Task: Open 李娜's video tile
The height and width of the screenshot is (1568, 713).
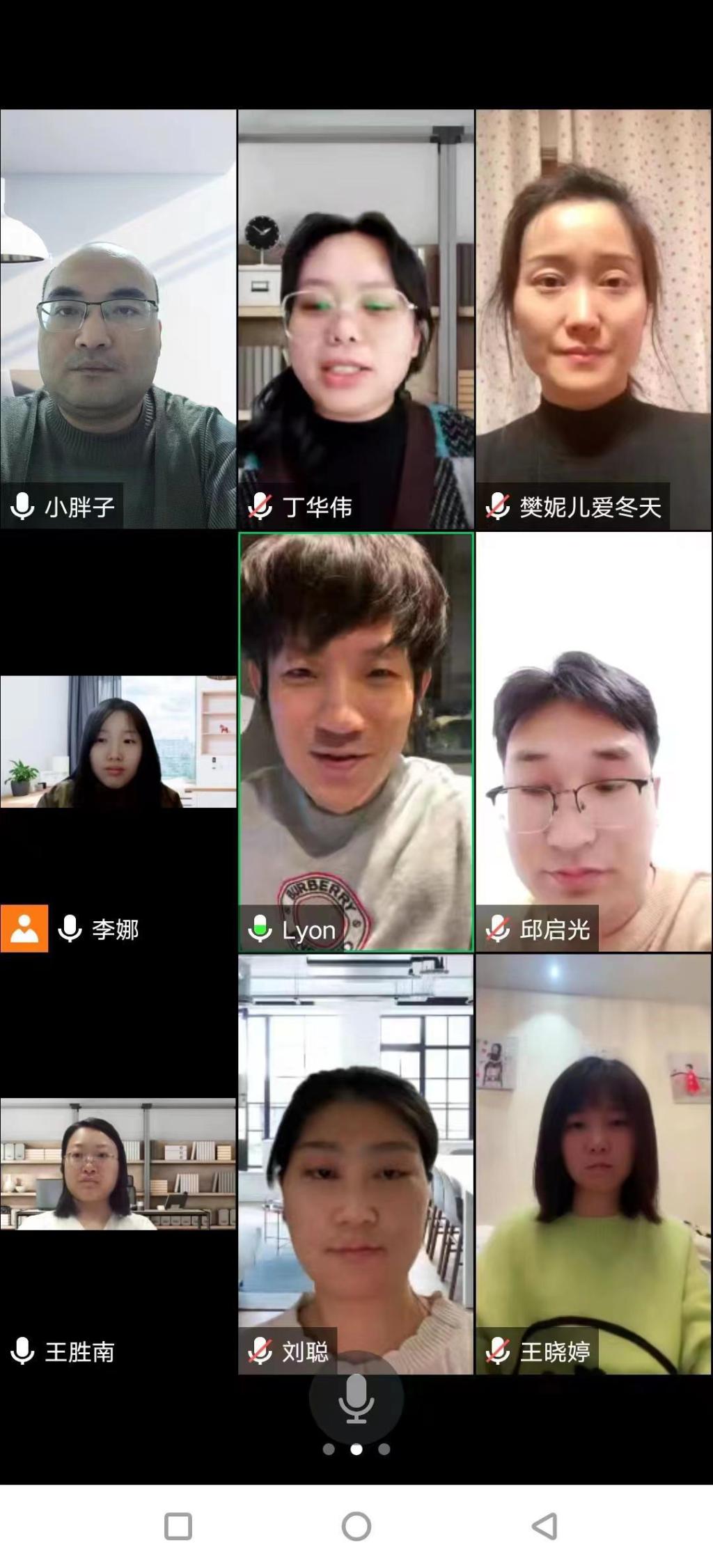Action: [118, 742]
